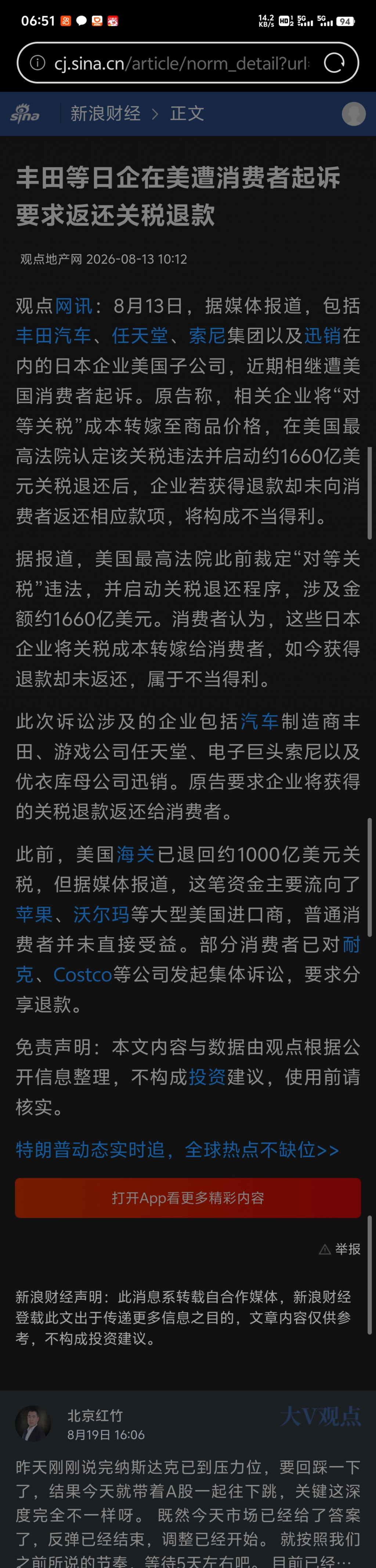Open the page's site info icon

point(38,63)
